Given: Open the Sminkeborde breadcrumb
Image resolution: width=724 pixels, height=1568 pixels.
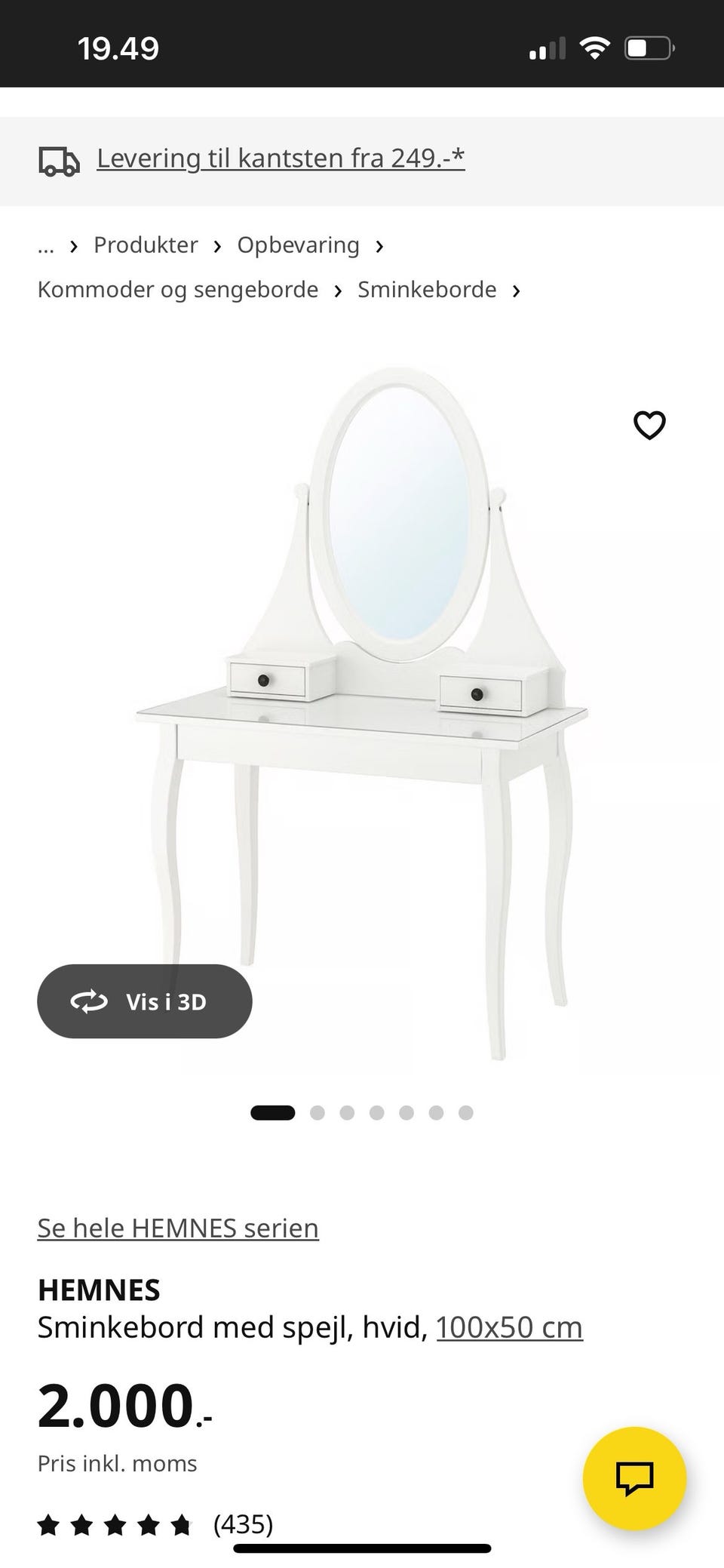Looking at the screenshot, I should click(x=427, y=290).
